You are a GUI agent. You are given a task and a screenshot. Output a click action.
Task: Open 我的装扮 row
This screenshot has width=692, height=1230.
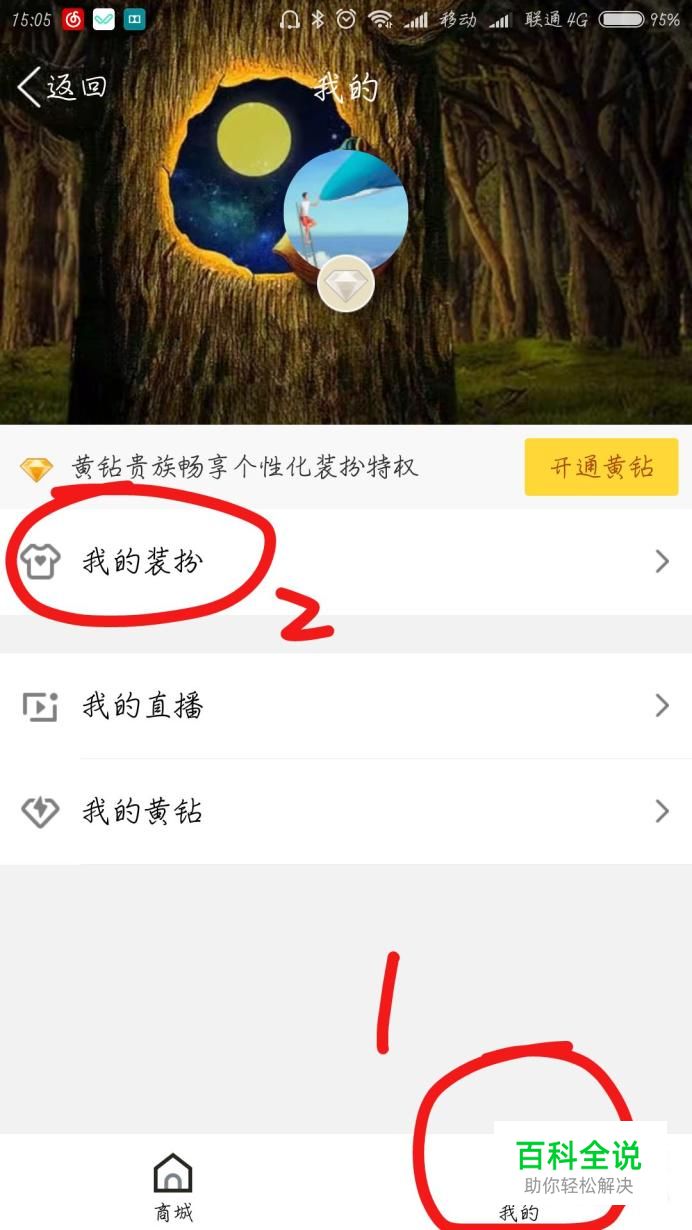tap(345, 562)
